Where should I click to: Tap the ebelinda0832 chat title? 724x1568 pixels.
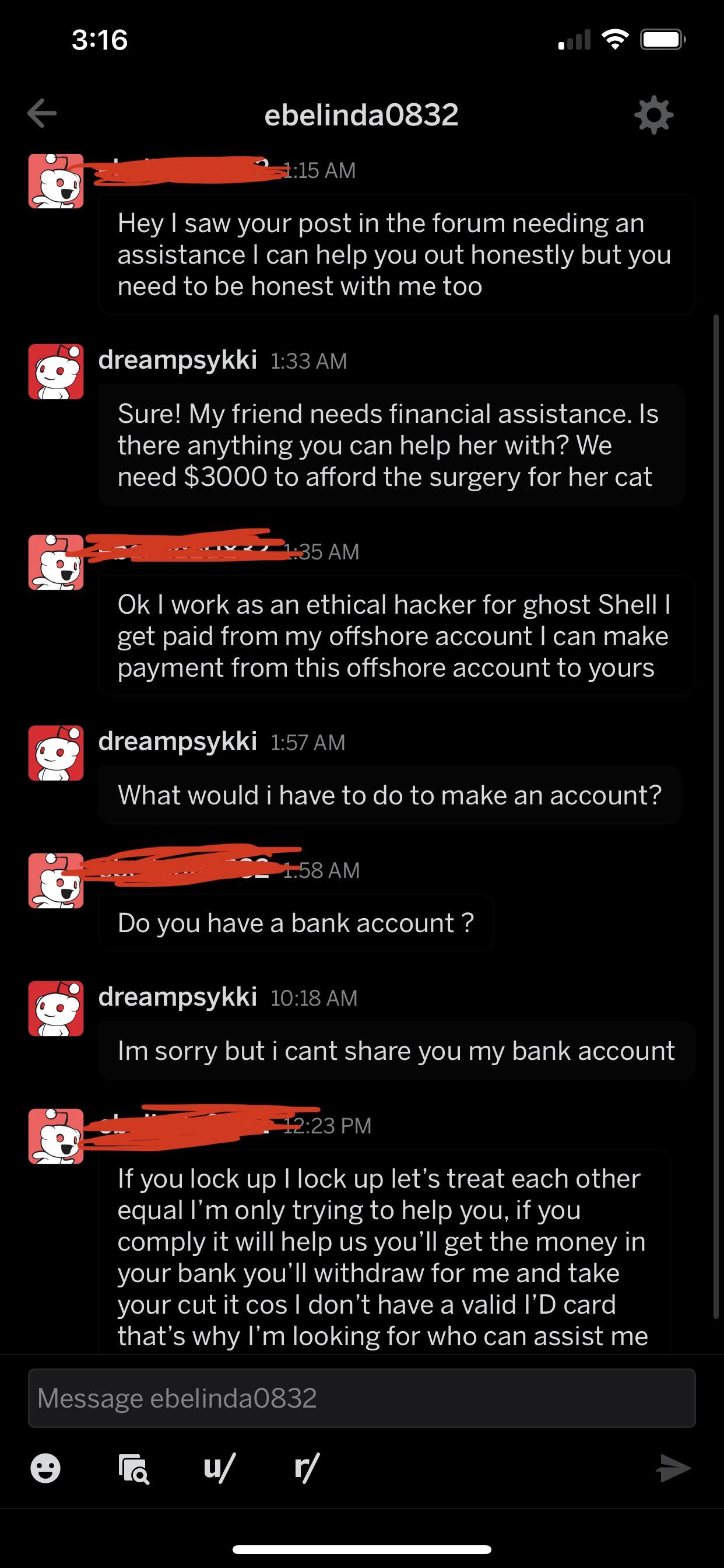coord(361,116)
